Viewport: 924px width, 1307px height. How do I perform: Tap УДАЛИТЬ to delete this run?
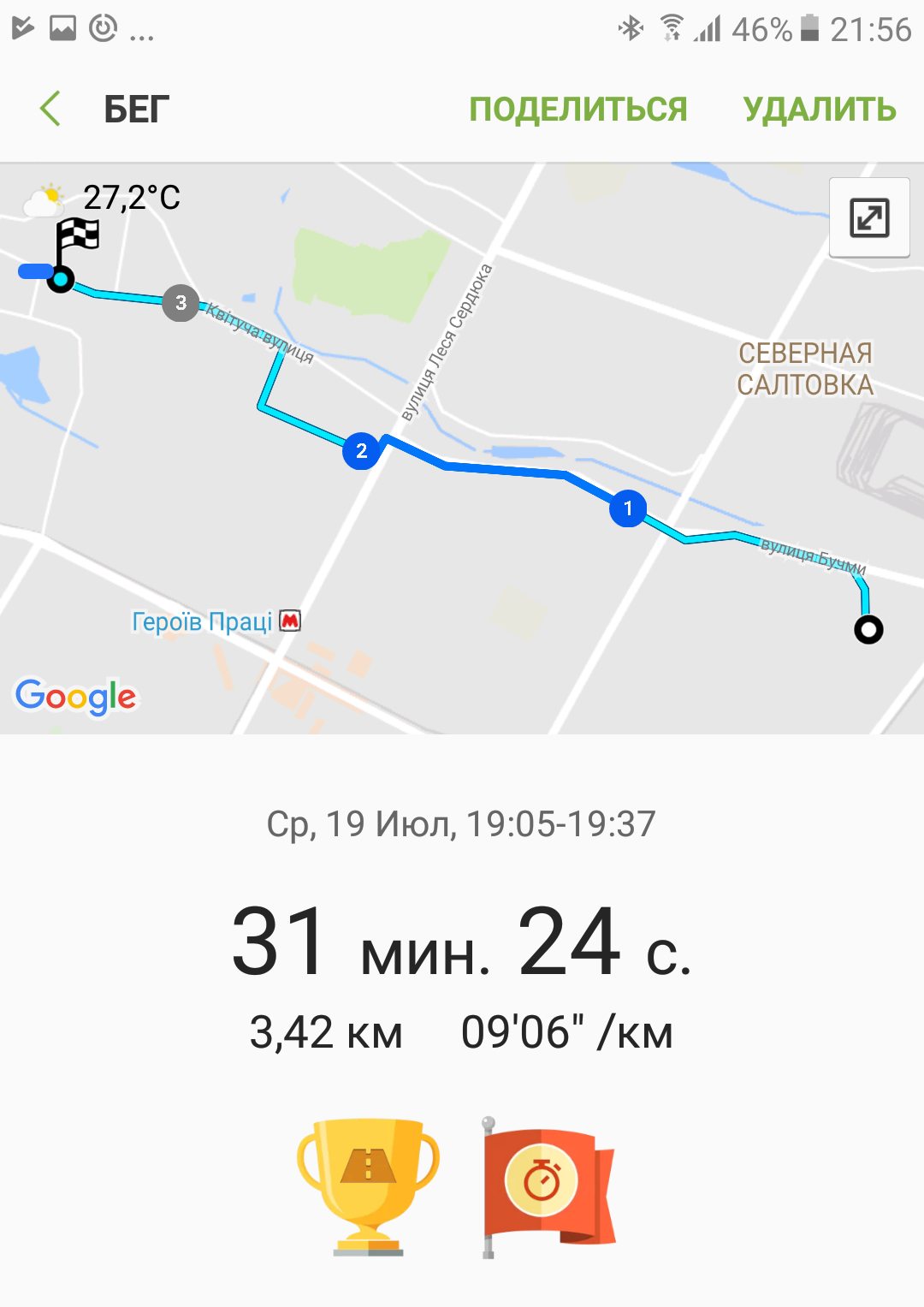tap(819, 110)
